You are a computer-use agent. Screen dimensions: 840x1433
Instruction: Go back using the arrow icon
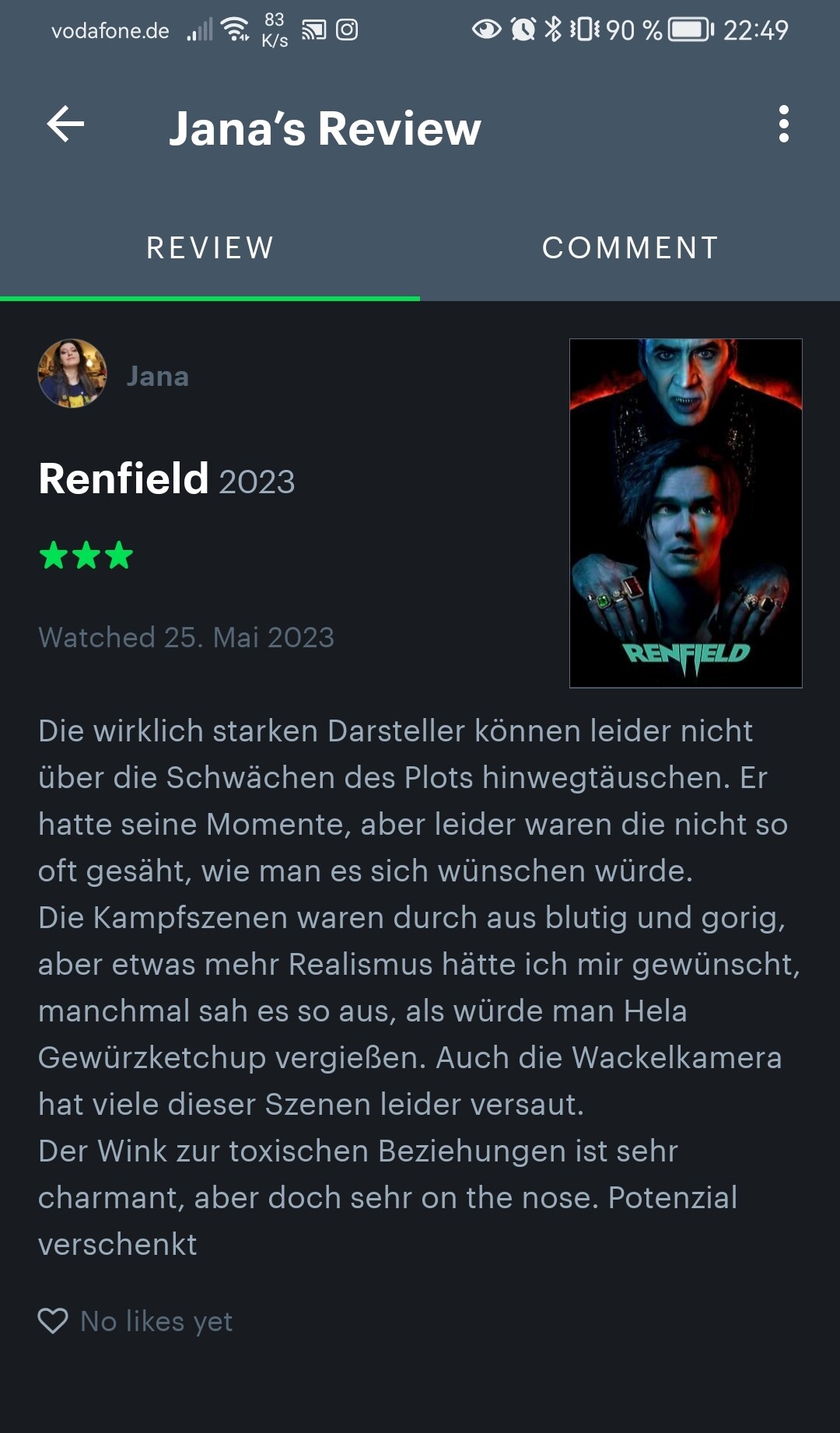click(65, 124)
